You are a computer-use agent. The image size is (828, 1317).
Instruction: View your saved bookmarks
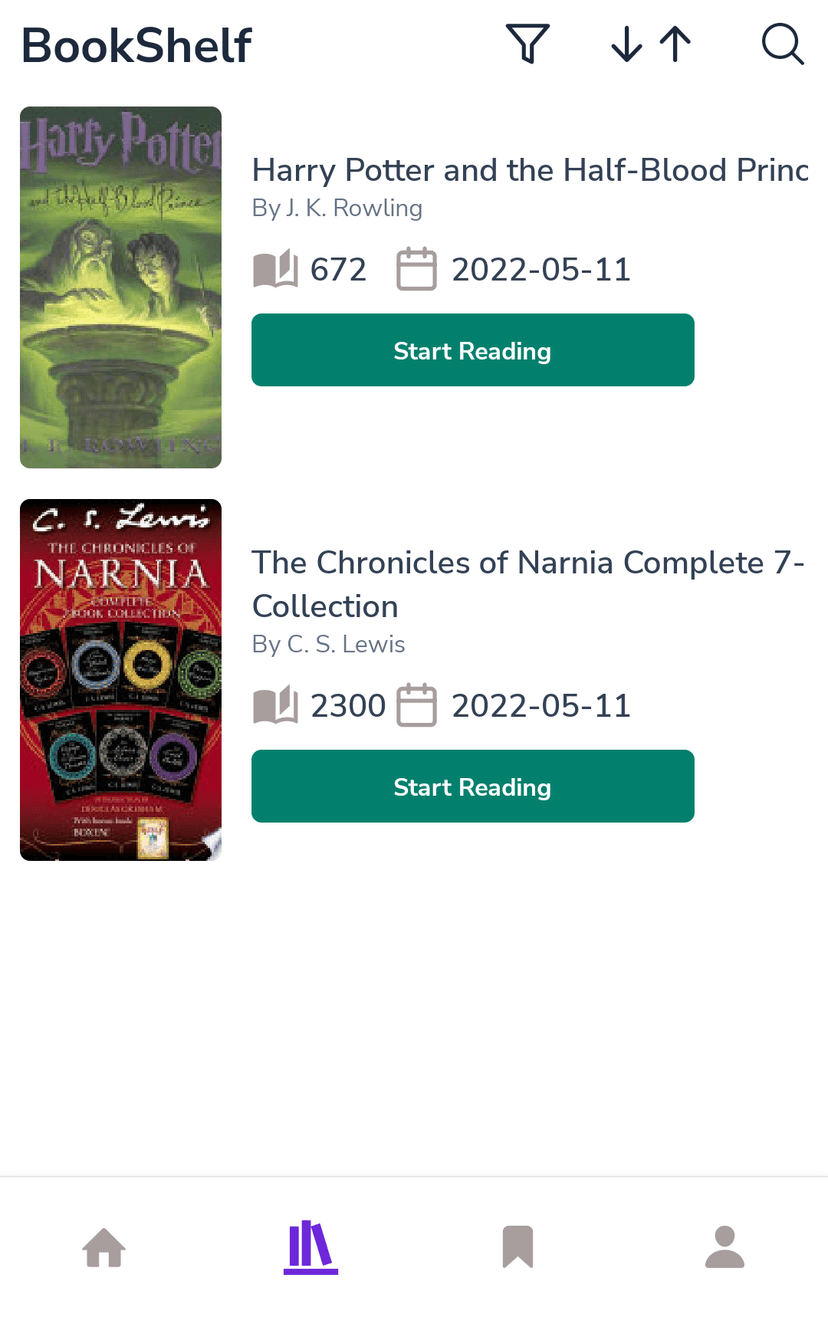pos(517,1247)
